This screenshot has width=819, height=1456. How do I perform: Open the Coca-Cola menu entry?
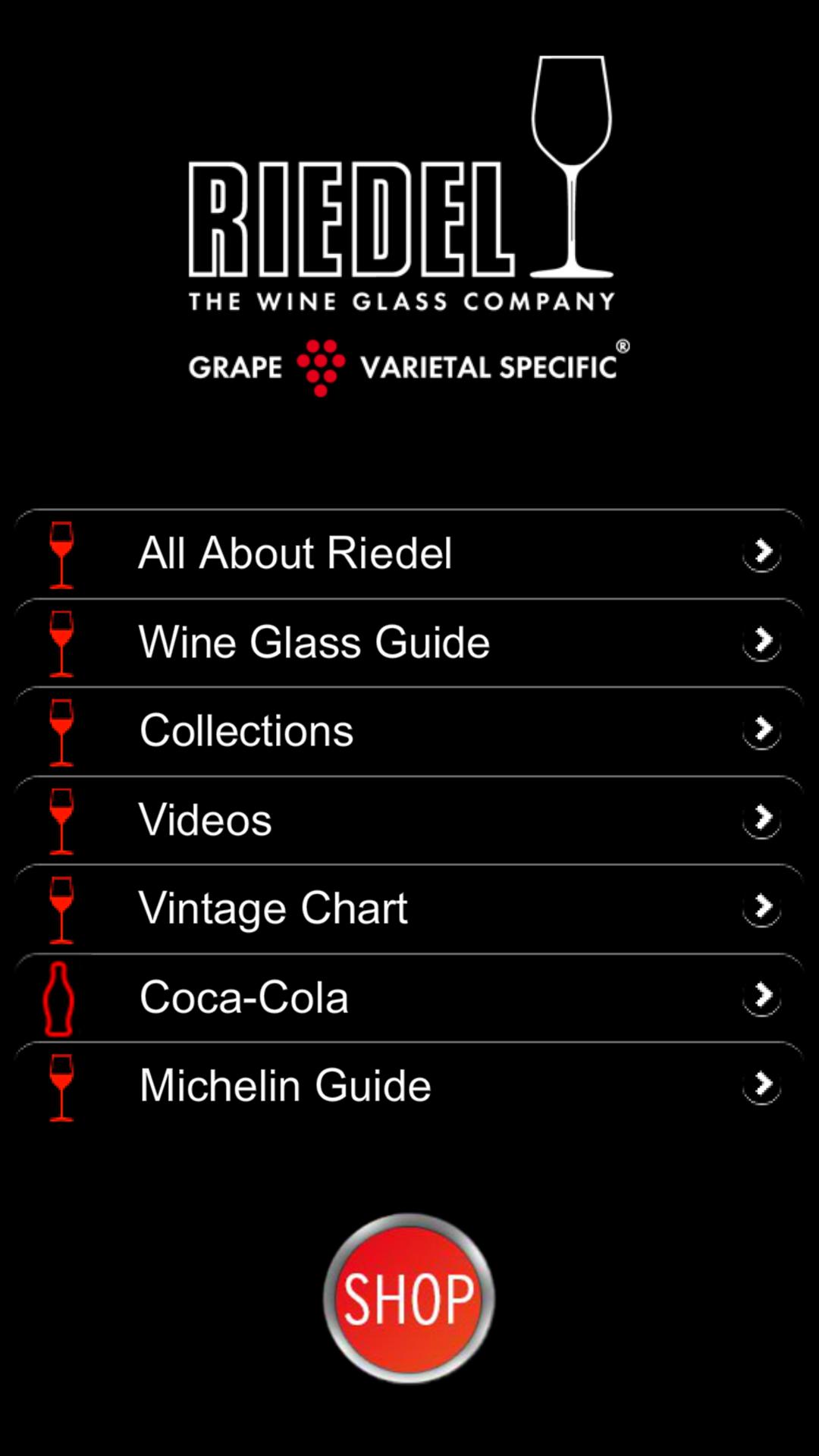(x=409, y=997)
